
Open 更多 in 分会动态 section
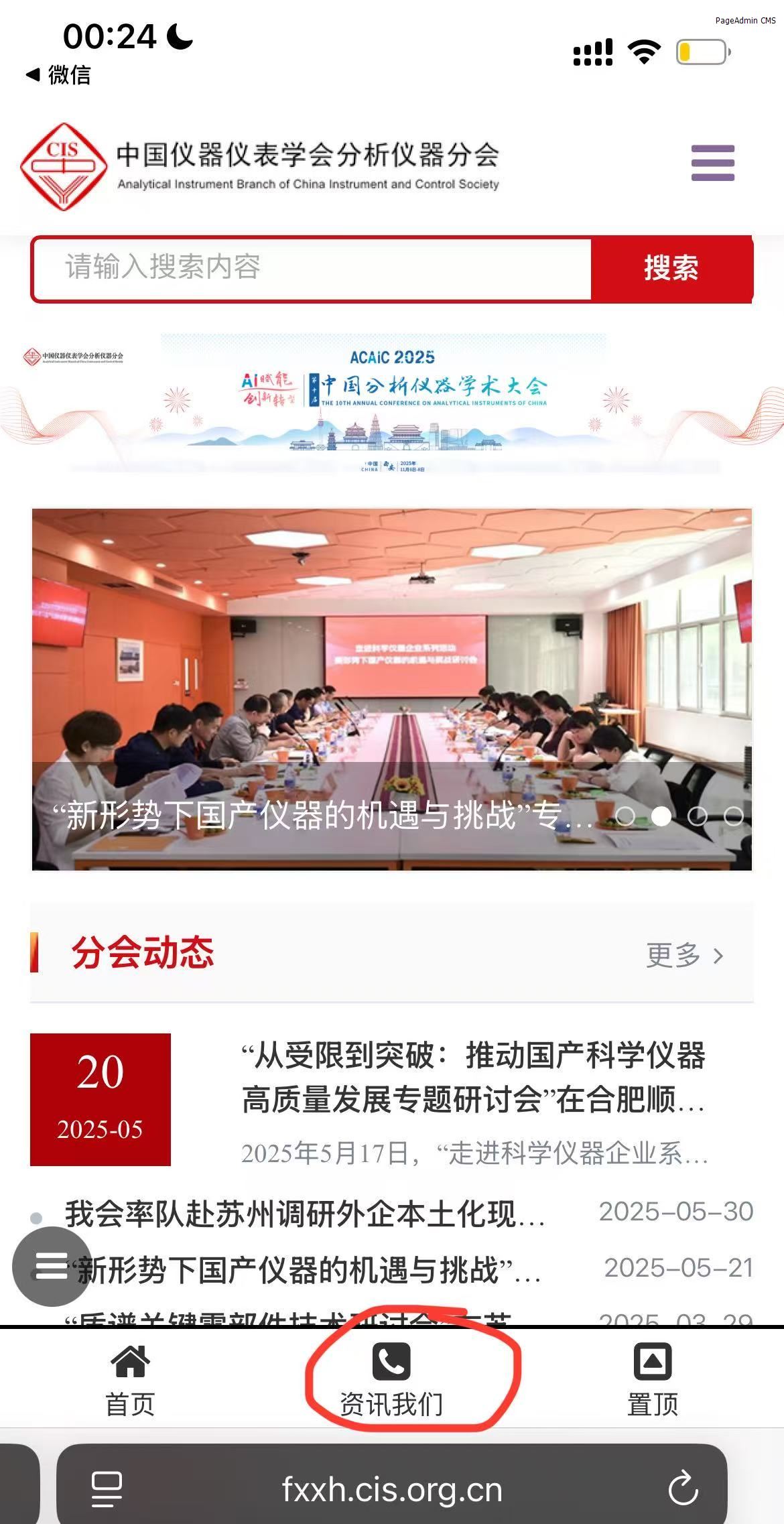pos(684,954)
